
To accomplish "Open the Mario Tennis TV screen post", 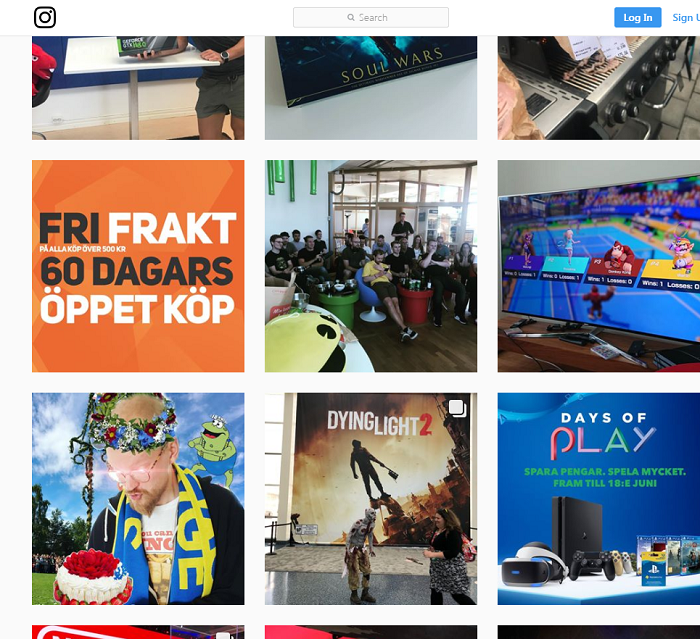I will pyautogui.click(x=598, y=266).
